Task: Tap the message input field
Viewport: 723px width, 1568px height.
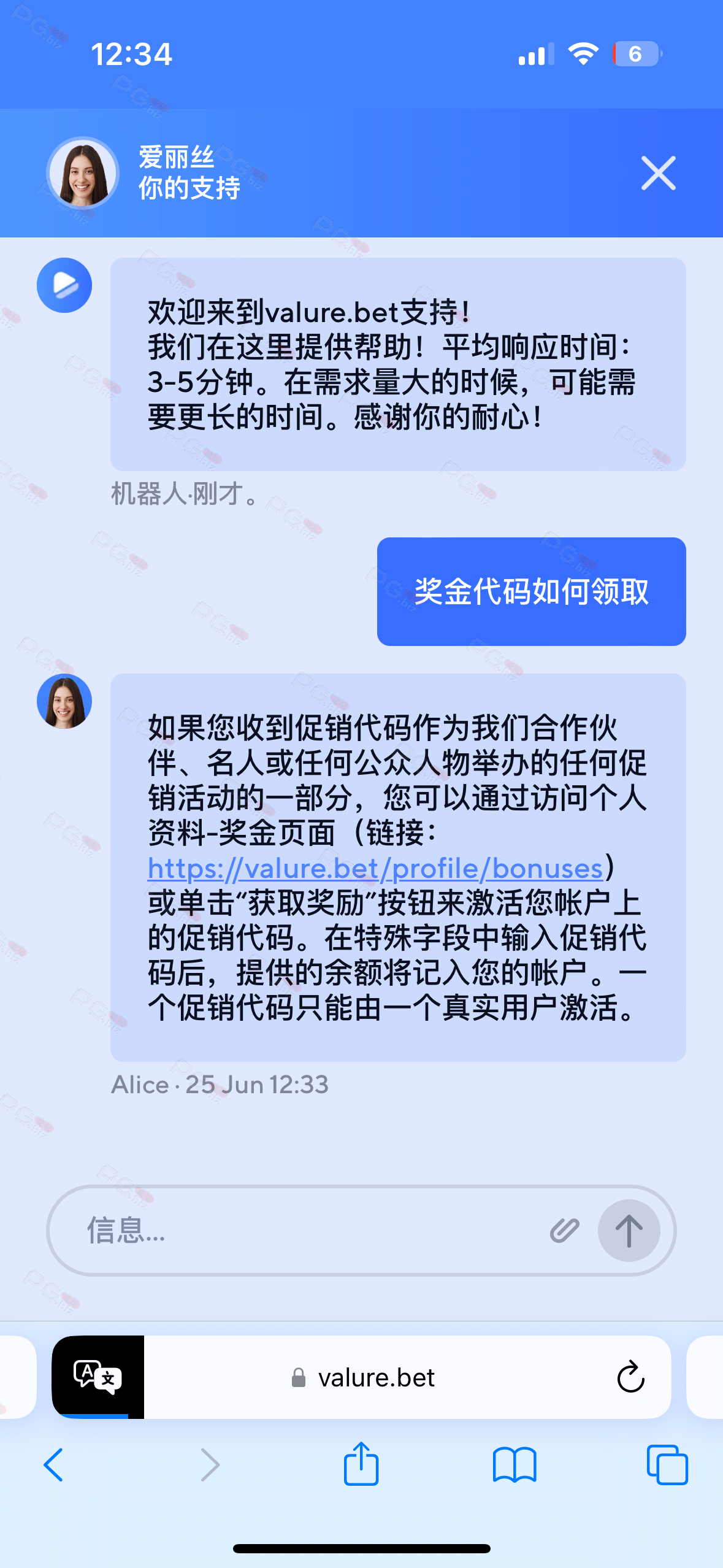Action: point(307,1230)
